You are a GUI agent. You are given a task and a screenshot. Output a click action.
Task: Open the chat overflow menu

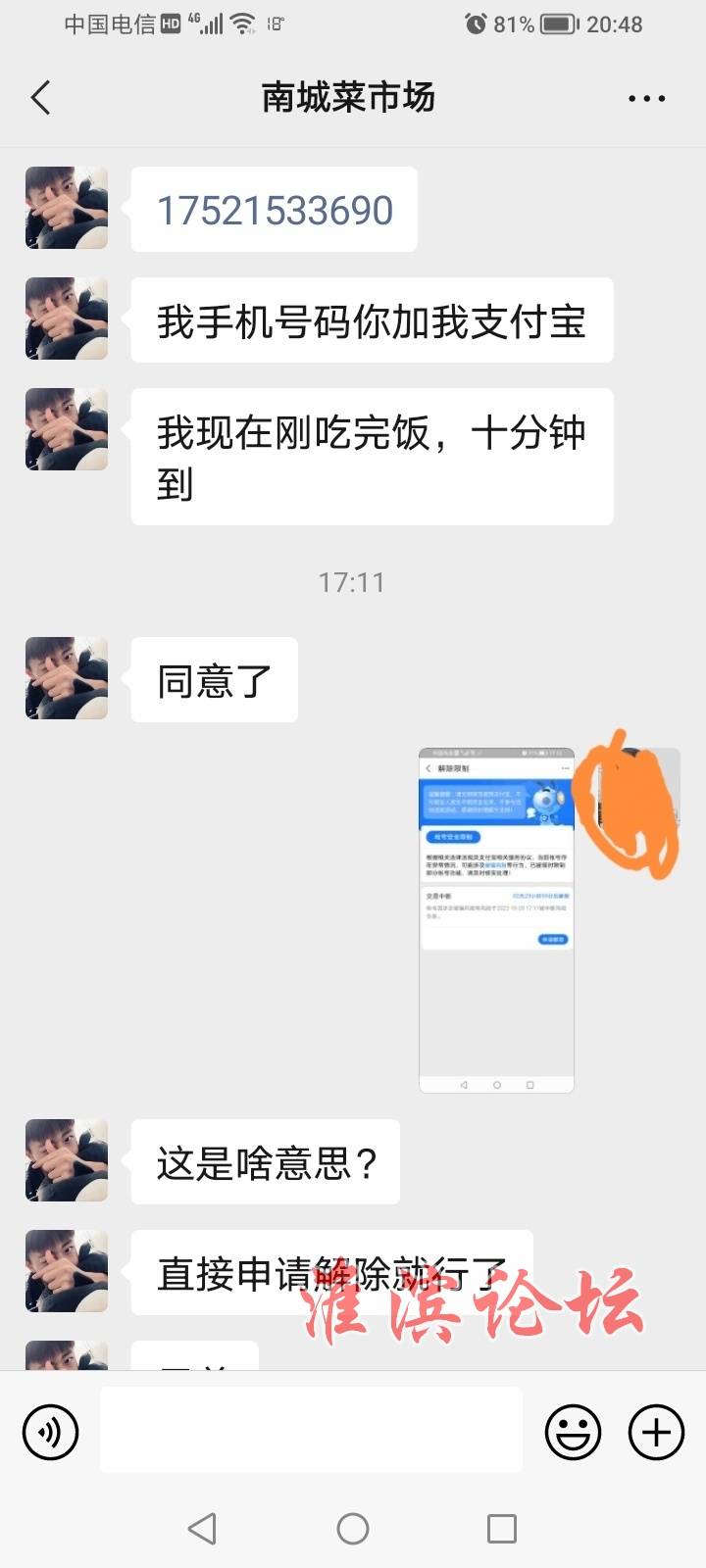point(646,98)
